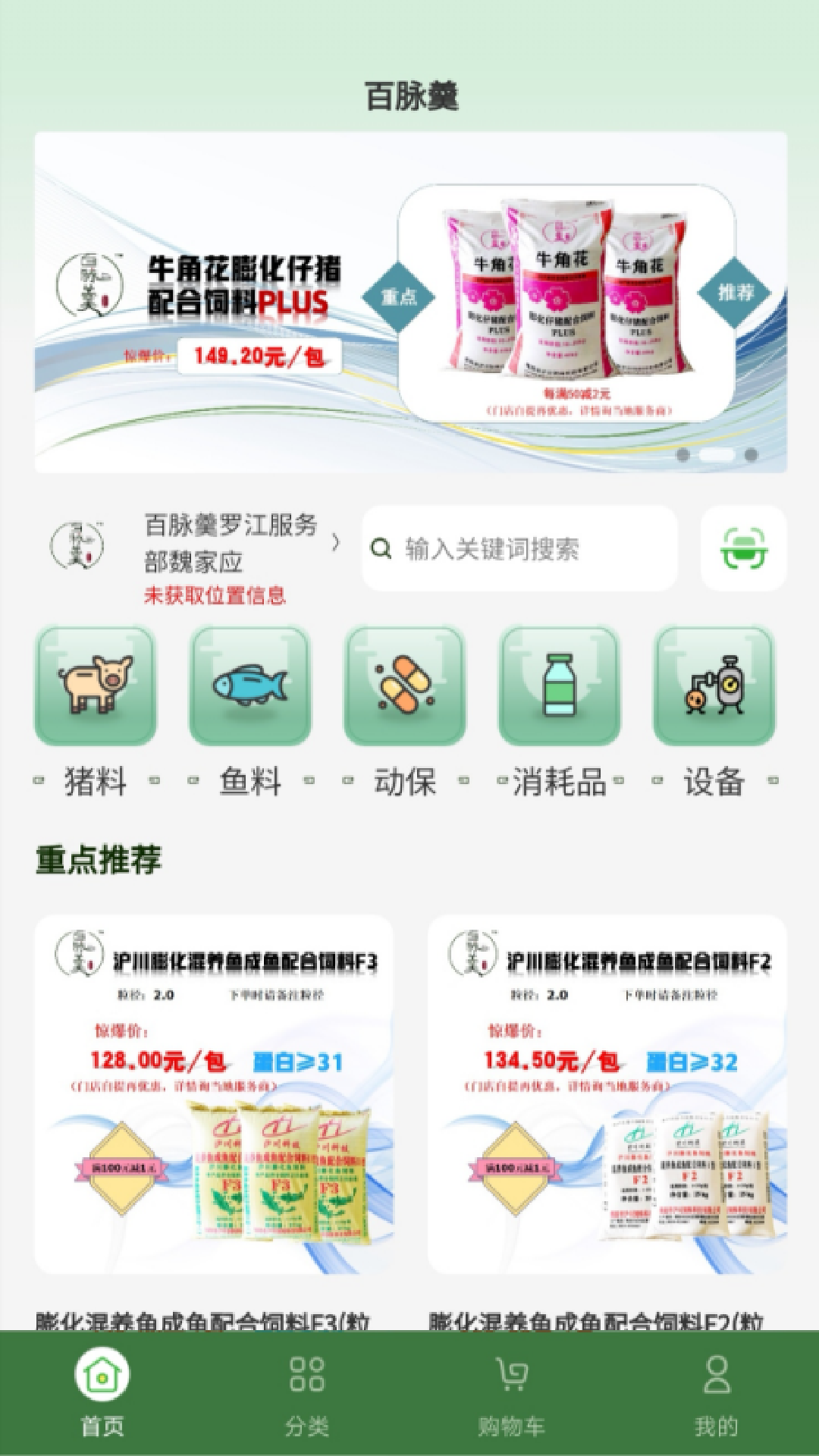This screenshot has height=1456, width=819.
Task: Tap the keyword search box
Action: pyautogui.click(x=519, y=548)
